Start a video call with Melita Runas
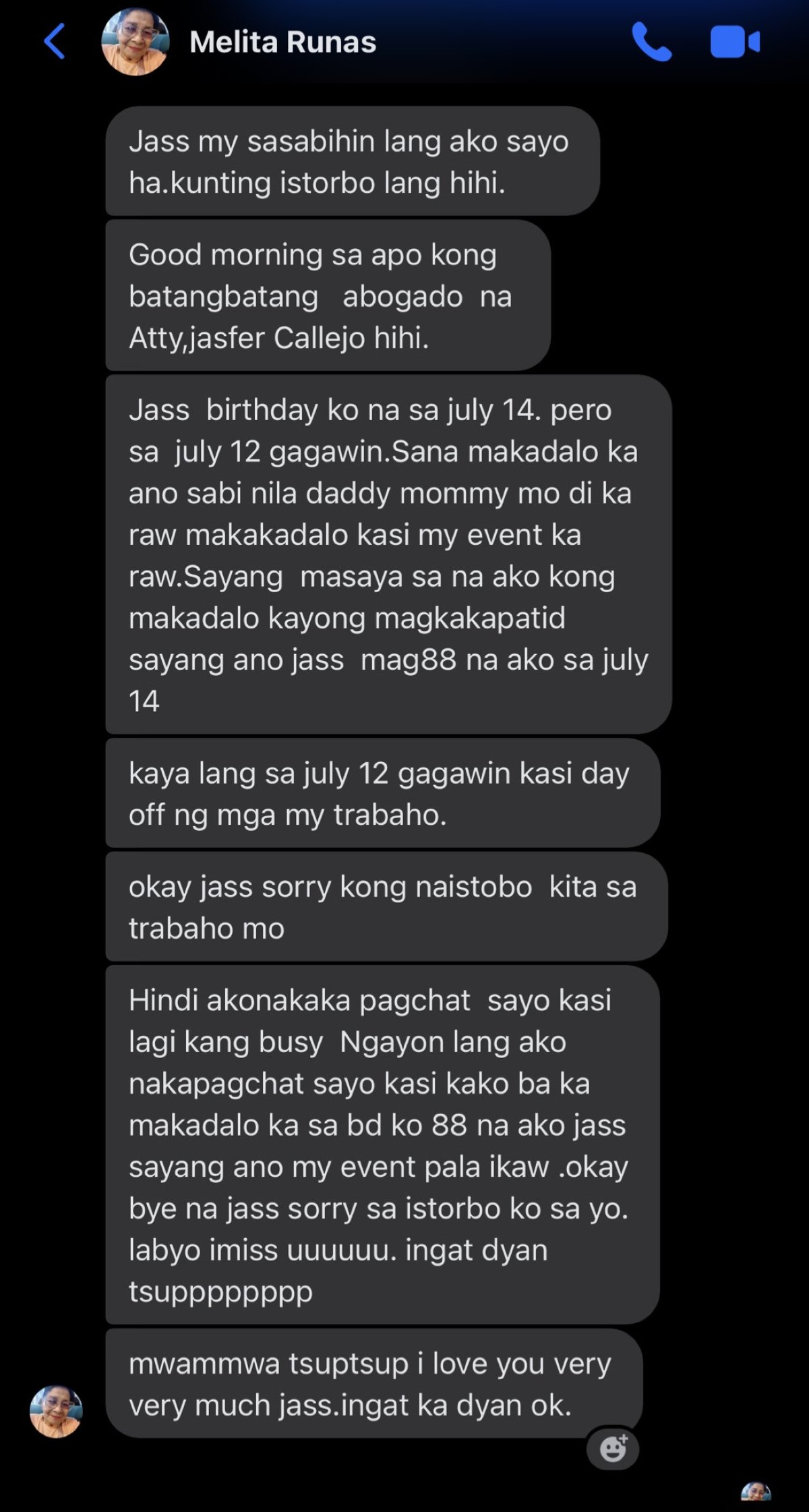Viewport: 809px width, 1512px height. pyautogui.click(x=734, y=42)
